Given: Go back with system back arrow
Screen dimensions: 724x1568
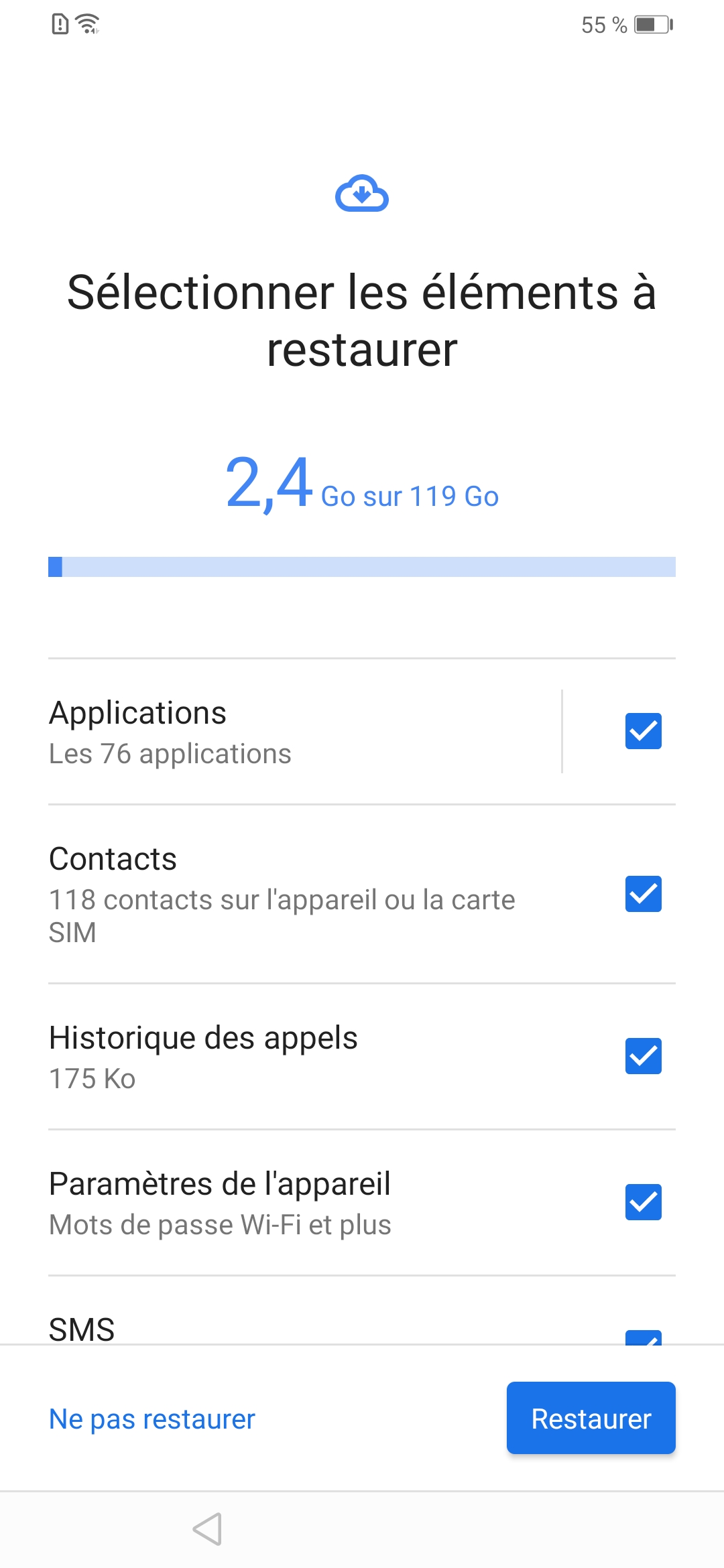Looking at the screenshot, I should [x=207, y=1529].
